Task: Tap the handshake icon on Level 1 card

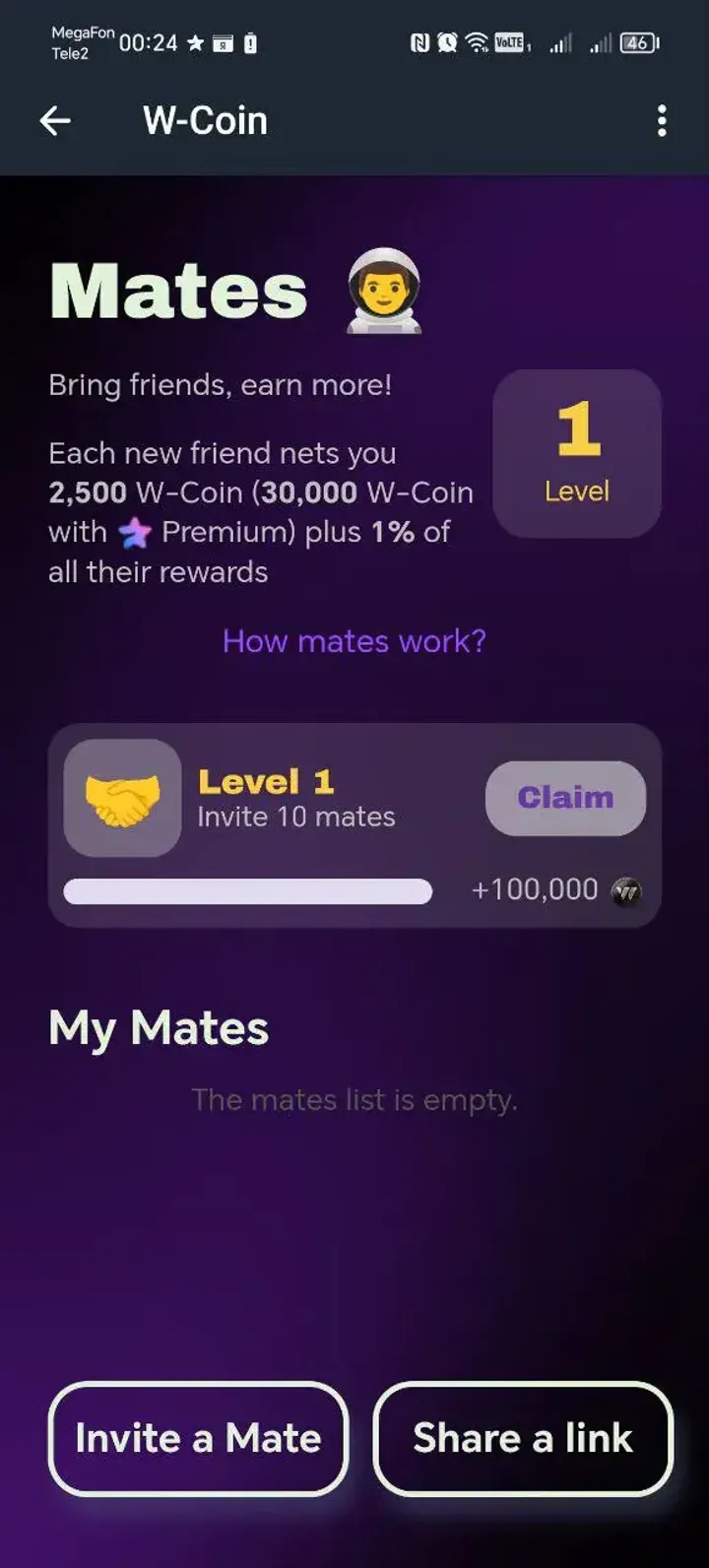Action: tap(120, 798)
